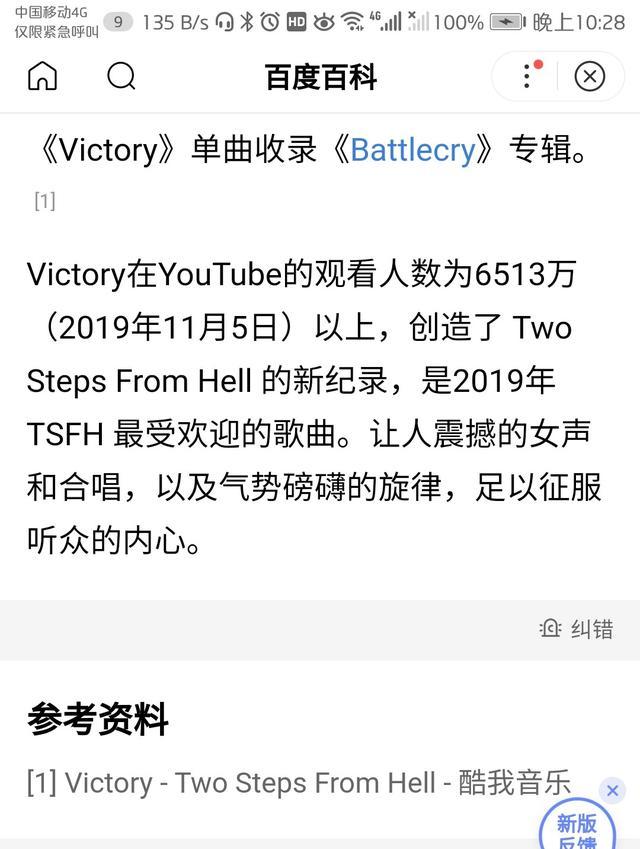Dismiss the floating feedback bubble
This screenshot has height=849, width=640.
tap(612, 791)
